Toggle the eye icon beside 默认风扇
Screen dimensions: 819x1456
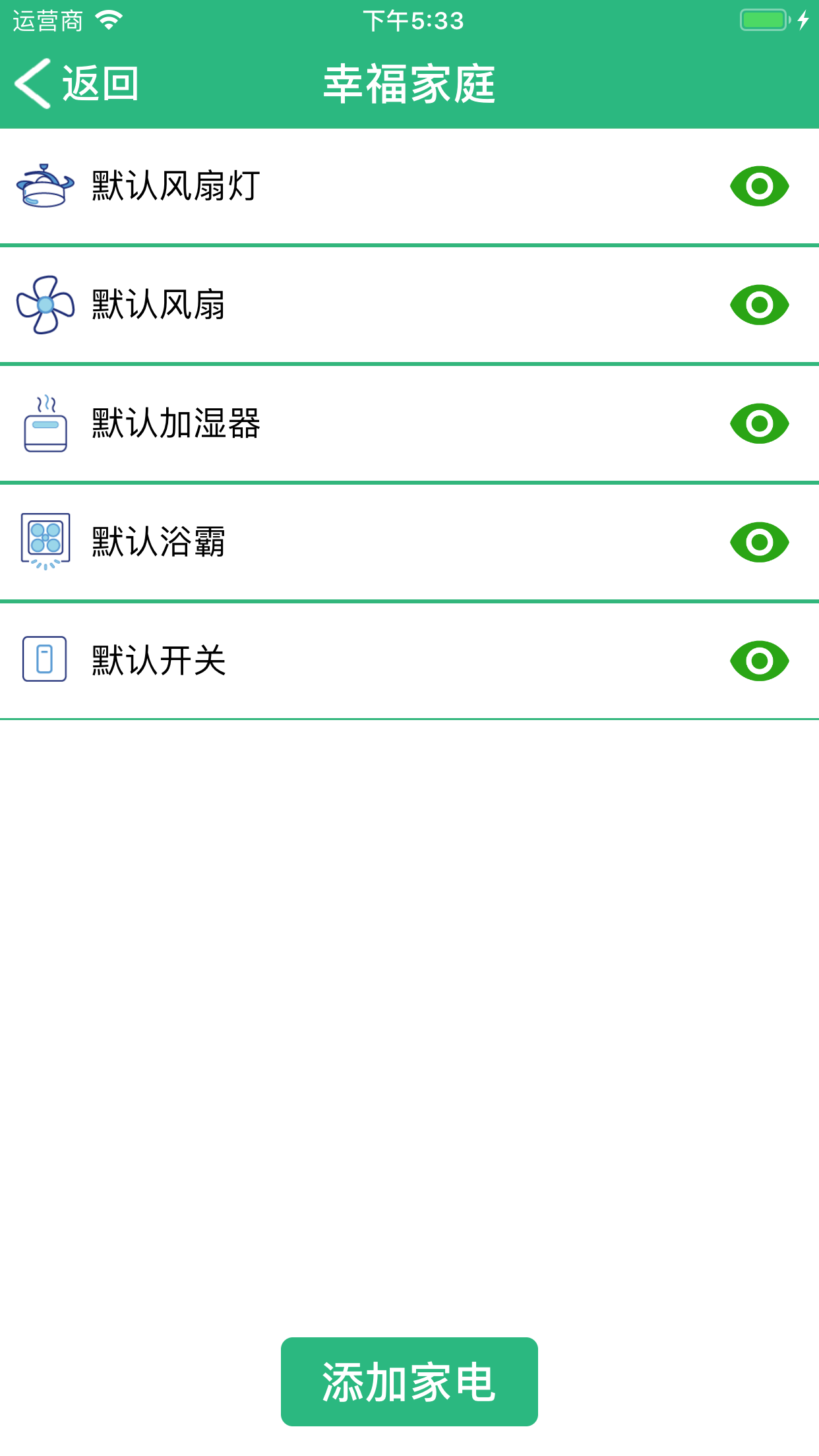coord(760,305)
